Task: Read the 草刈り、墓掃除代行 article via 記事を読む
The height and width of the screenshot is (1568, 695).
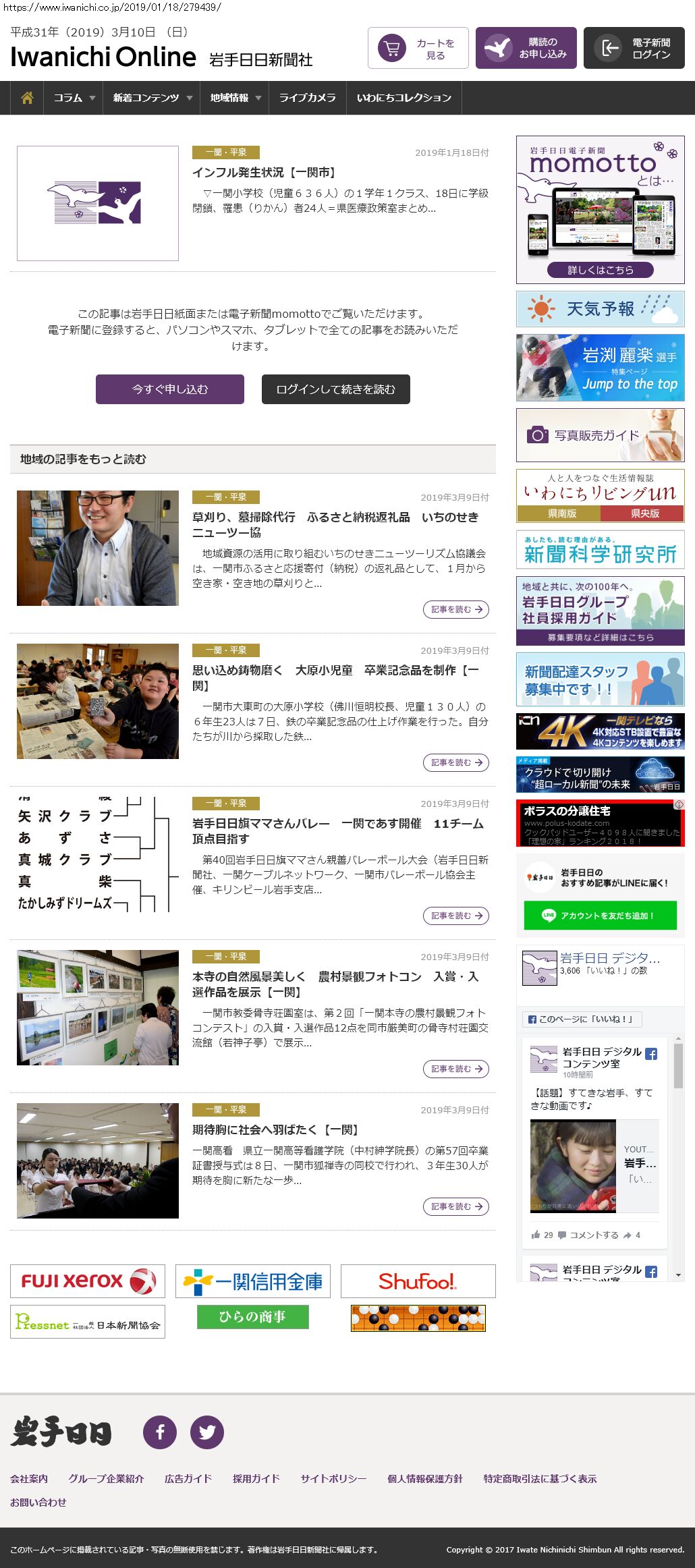Action: [x=455, y=609]
